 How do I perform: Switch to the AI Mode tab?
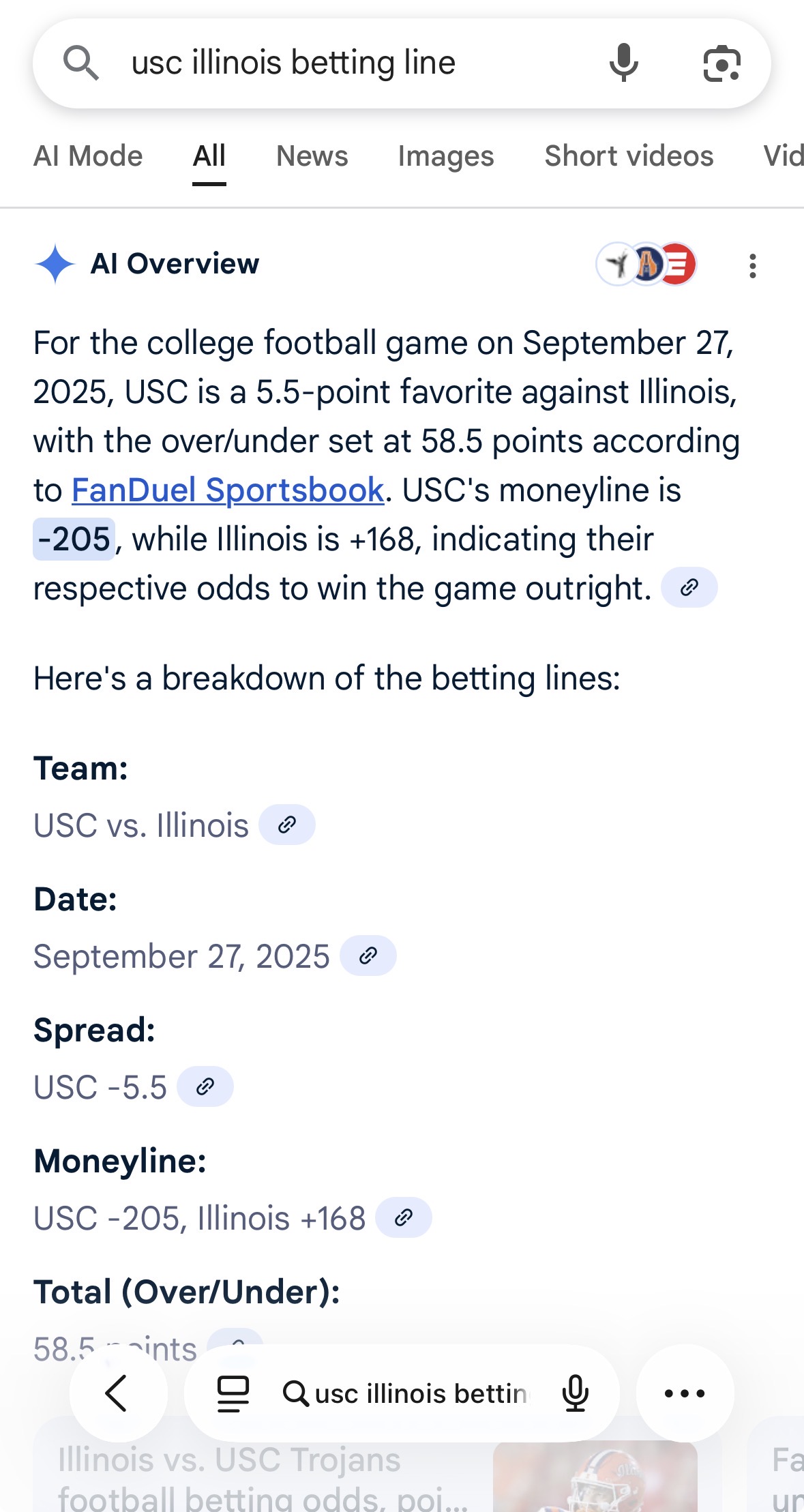tap(88, 156)
